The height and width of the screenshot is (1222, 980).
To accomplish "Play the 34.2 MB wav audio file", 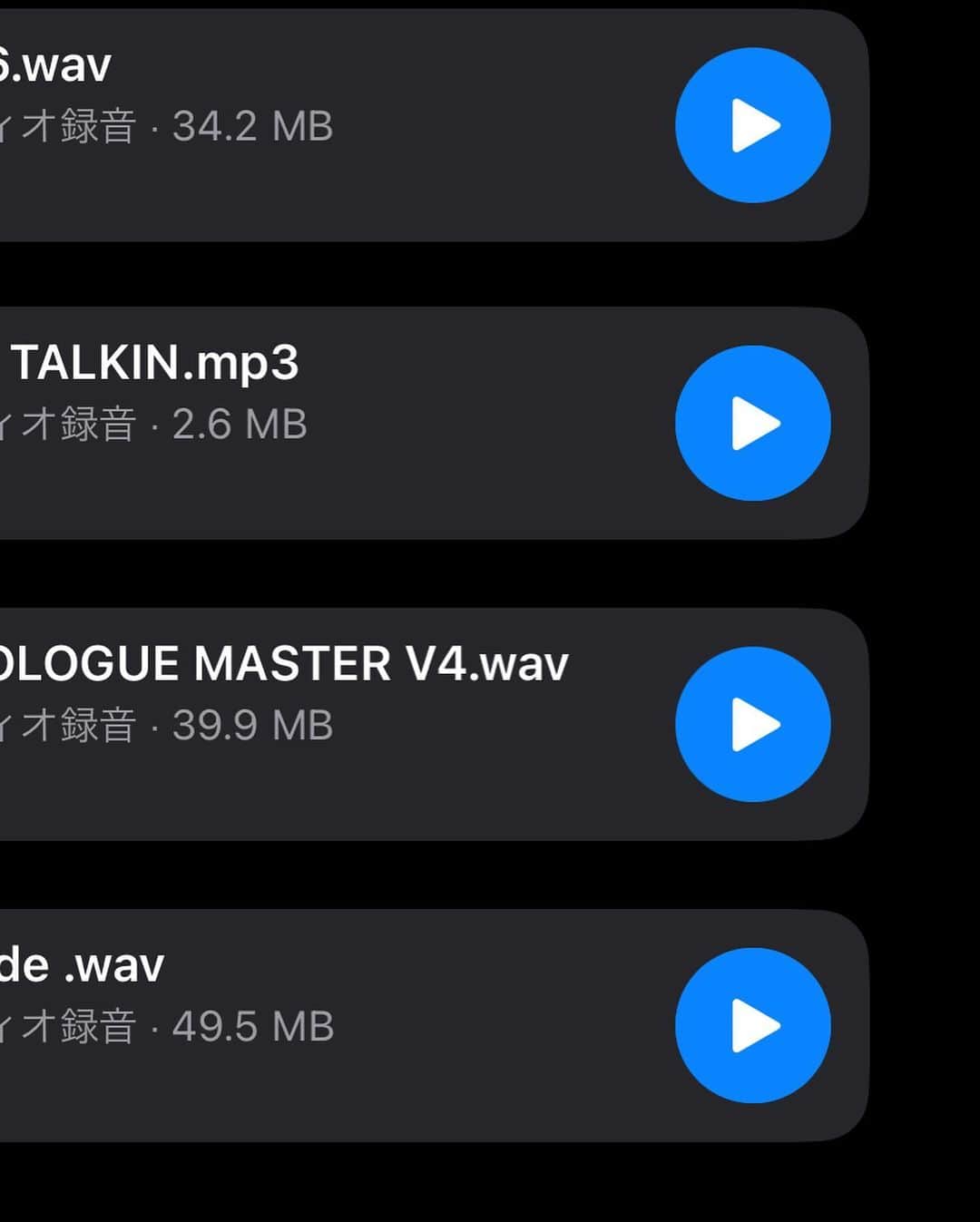I will (752, 125).
